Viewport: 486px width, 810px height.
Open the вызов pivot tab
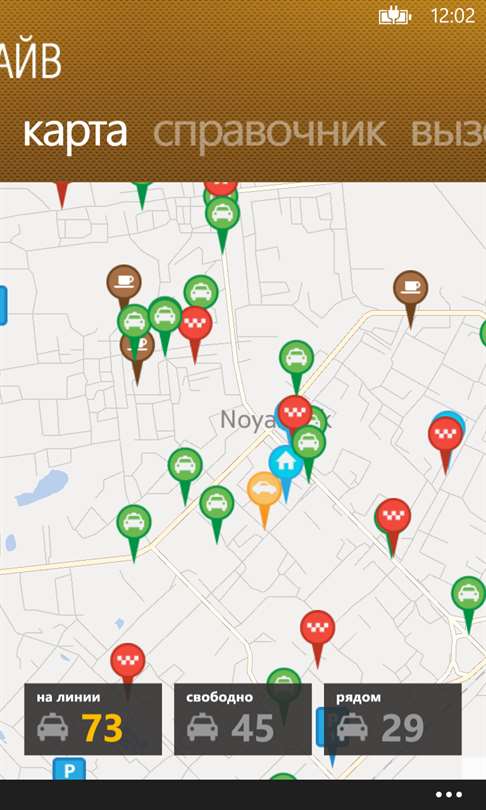pos(448,132)
